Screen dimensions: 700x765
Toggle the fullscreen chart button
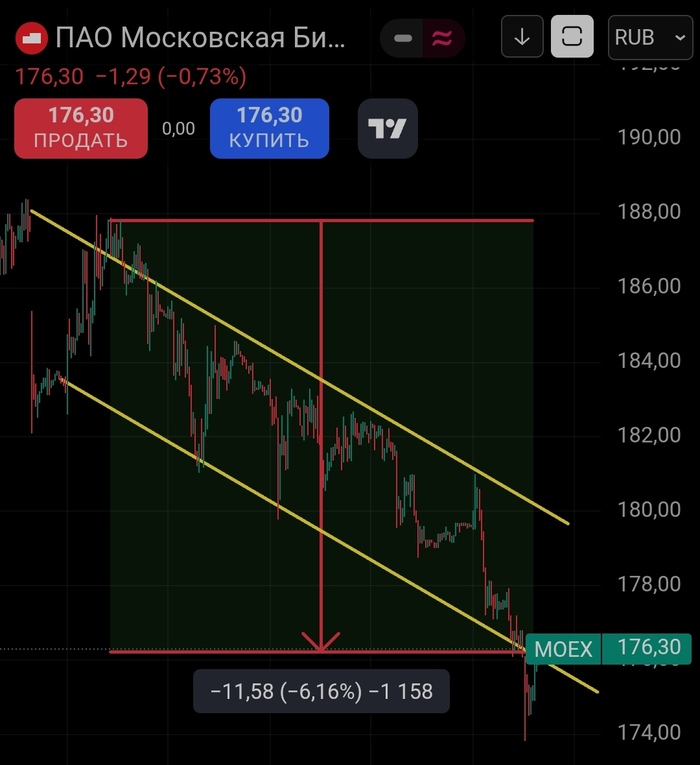pos(572,37)
